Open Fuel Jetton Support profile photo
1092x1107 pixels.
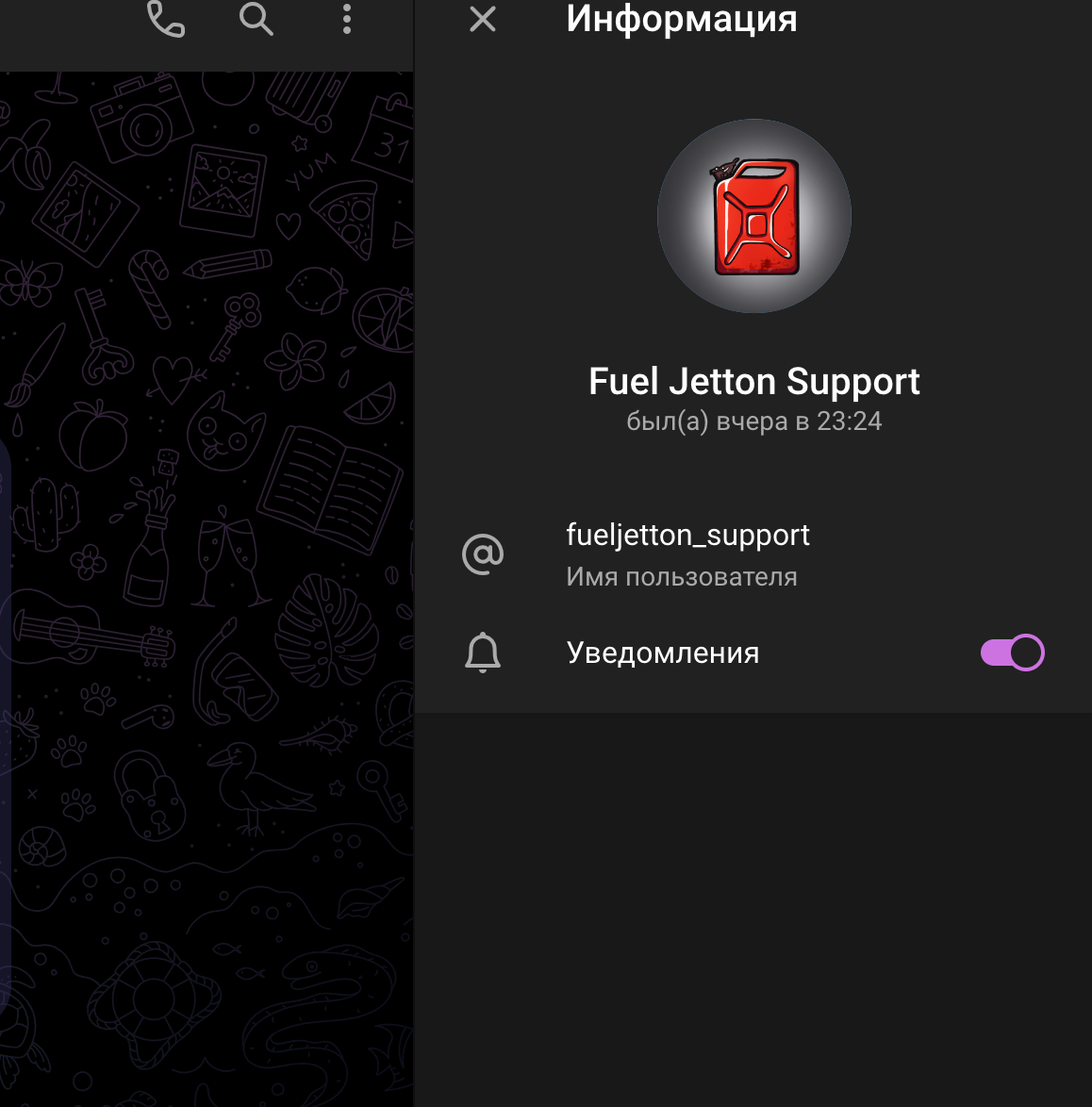tap(754, 216)
